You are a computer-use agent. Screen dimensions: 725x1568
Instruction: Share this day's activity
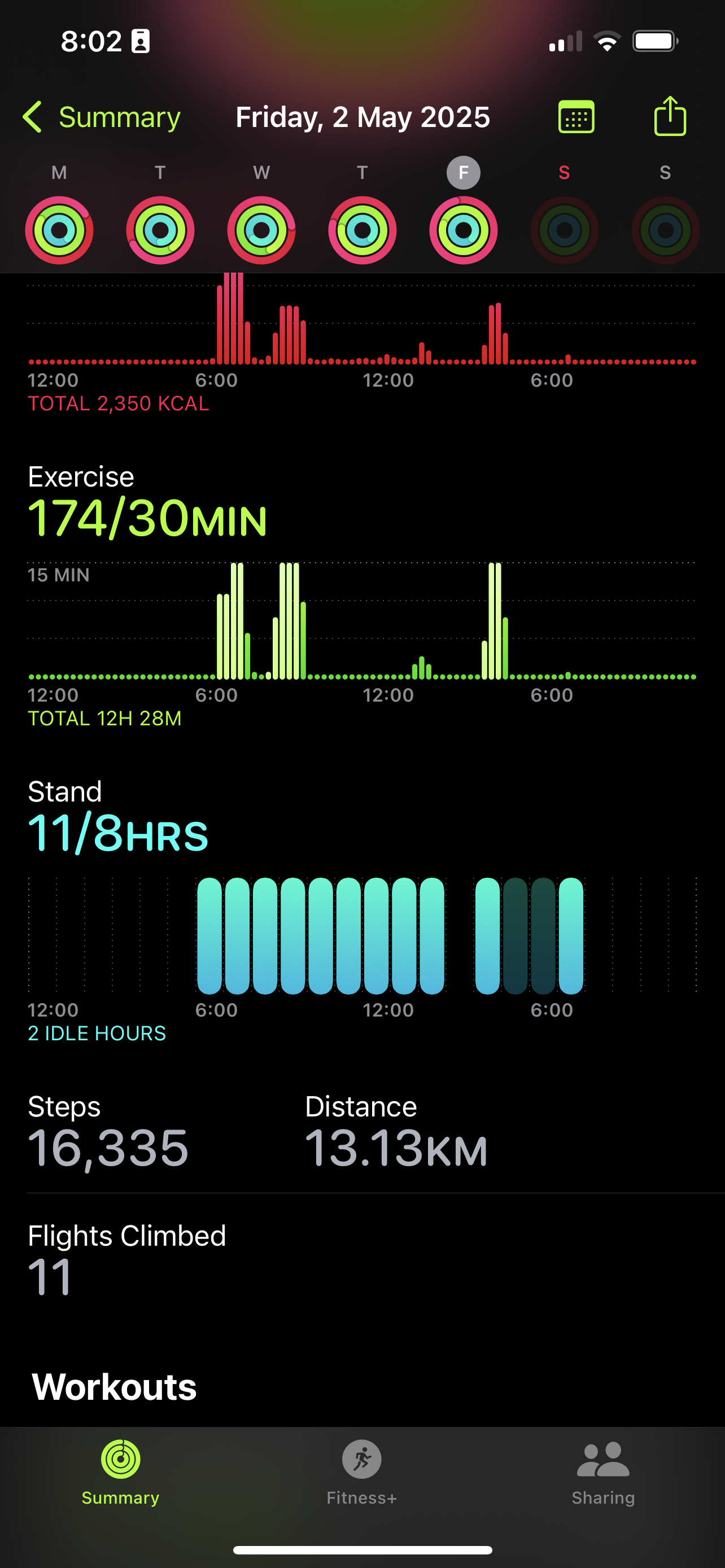tap(670, 116)
